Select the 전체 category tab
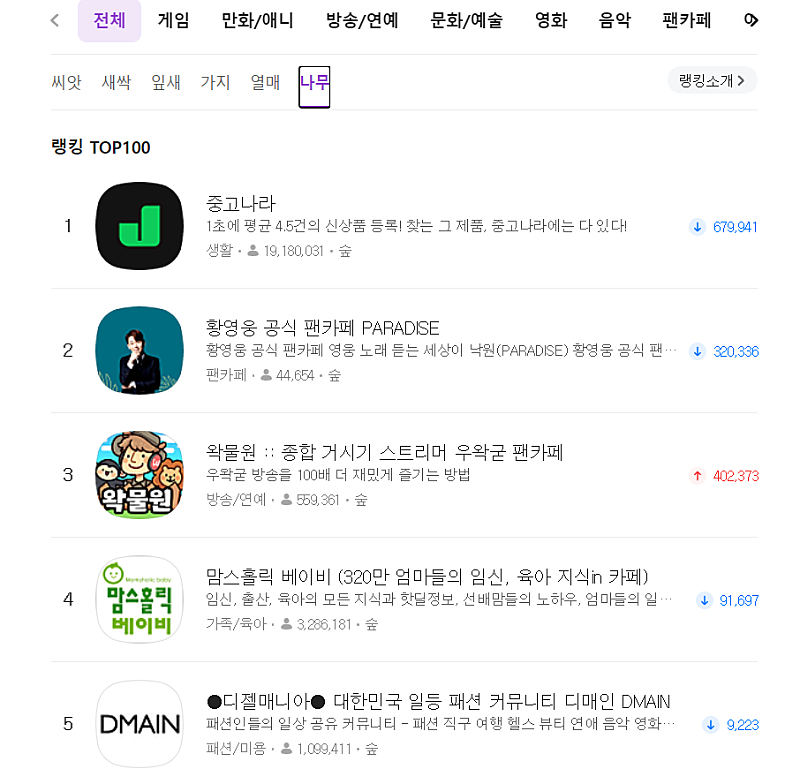 point(109,21)
